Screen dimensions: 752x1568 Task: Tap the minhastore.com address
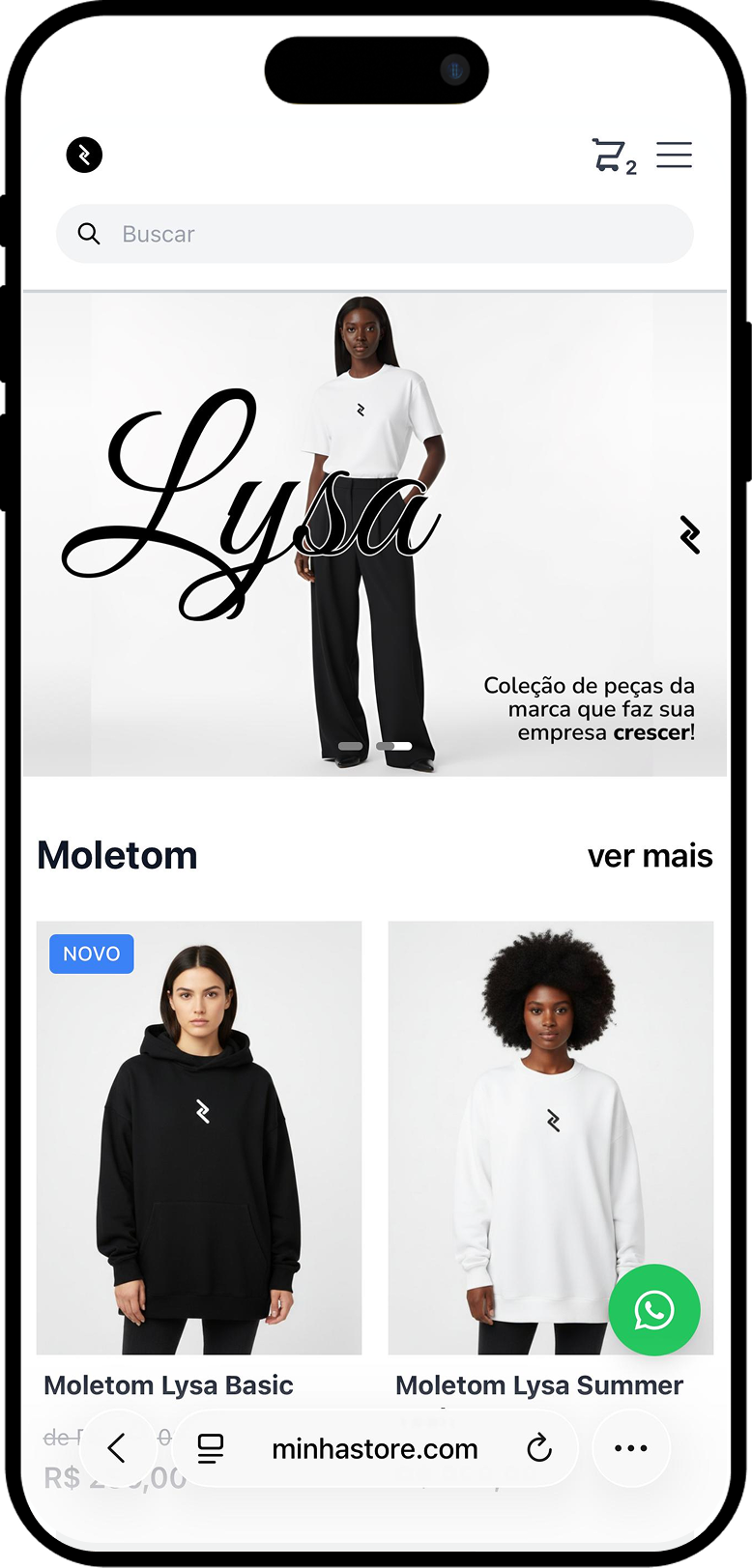[x=375, y=1449]
